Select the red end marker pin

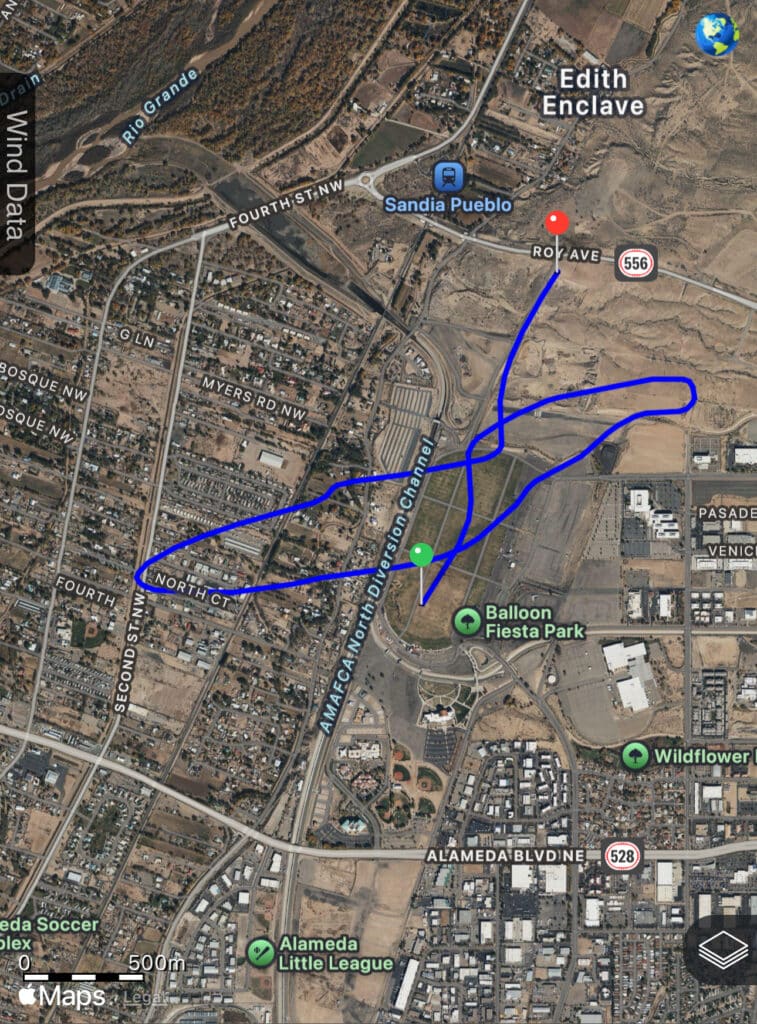pyautogui.click(x=557, y=223)
